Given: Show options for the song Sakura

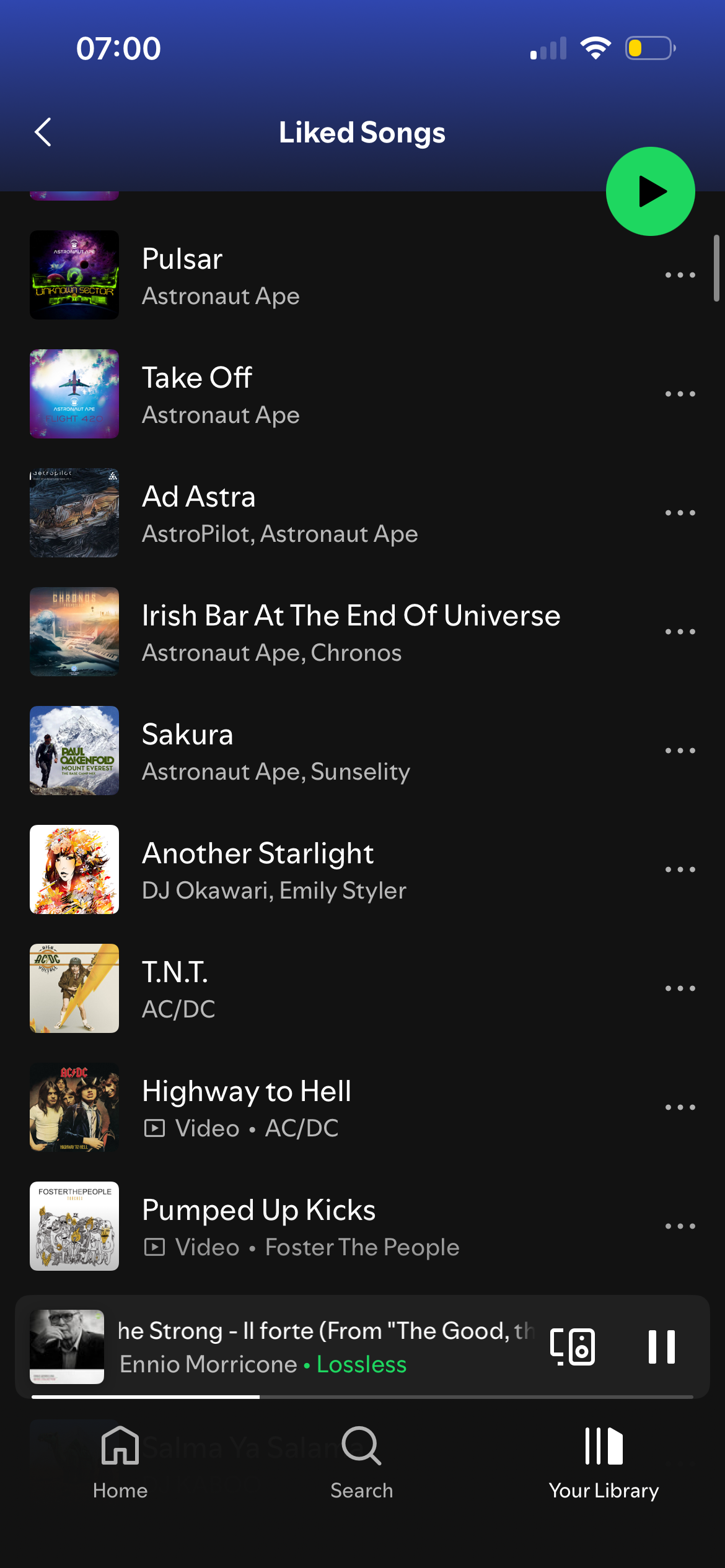Looking at the screenshot, I should tap(680, 751).
